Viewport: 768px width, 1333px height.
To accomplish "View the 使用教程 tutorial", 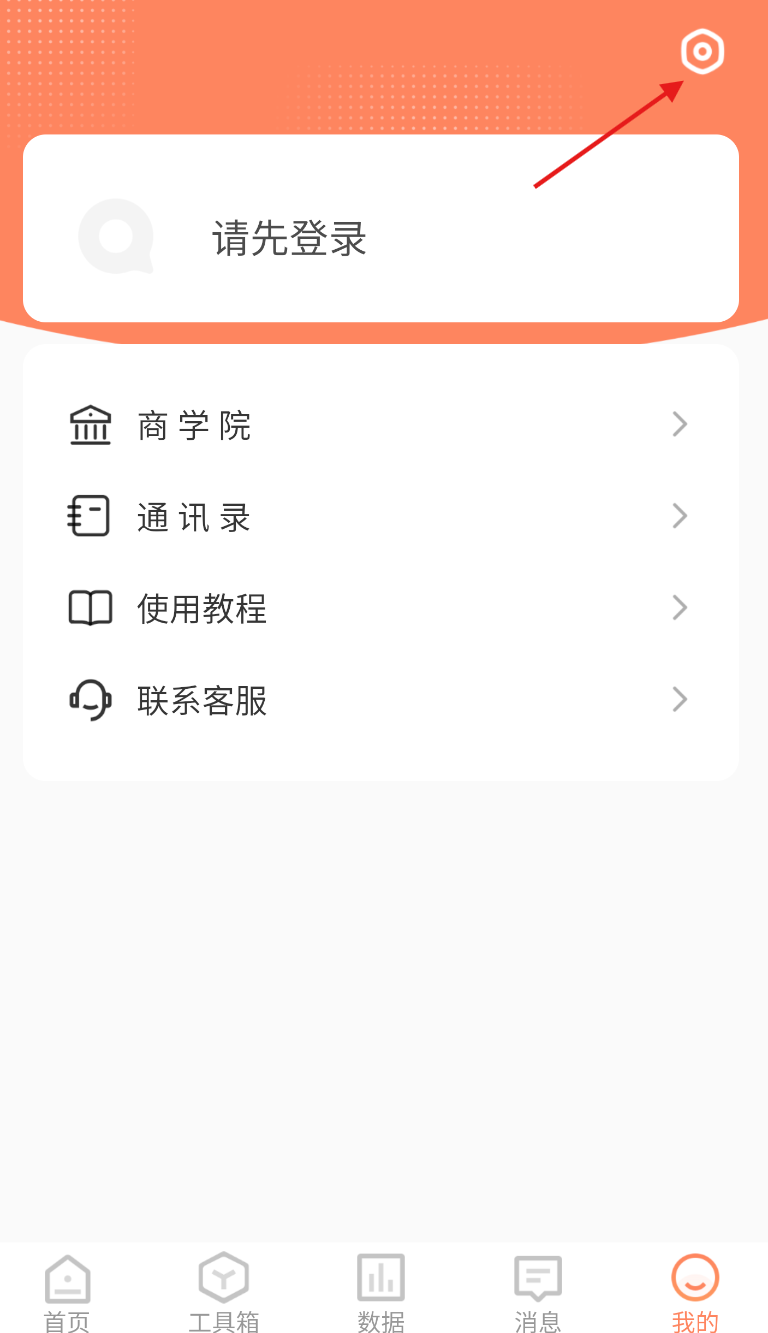I will tap(380, 608).
